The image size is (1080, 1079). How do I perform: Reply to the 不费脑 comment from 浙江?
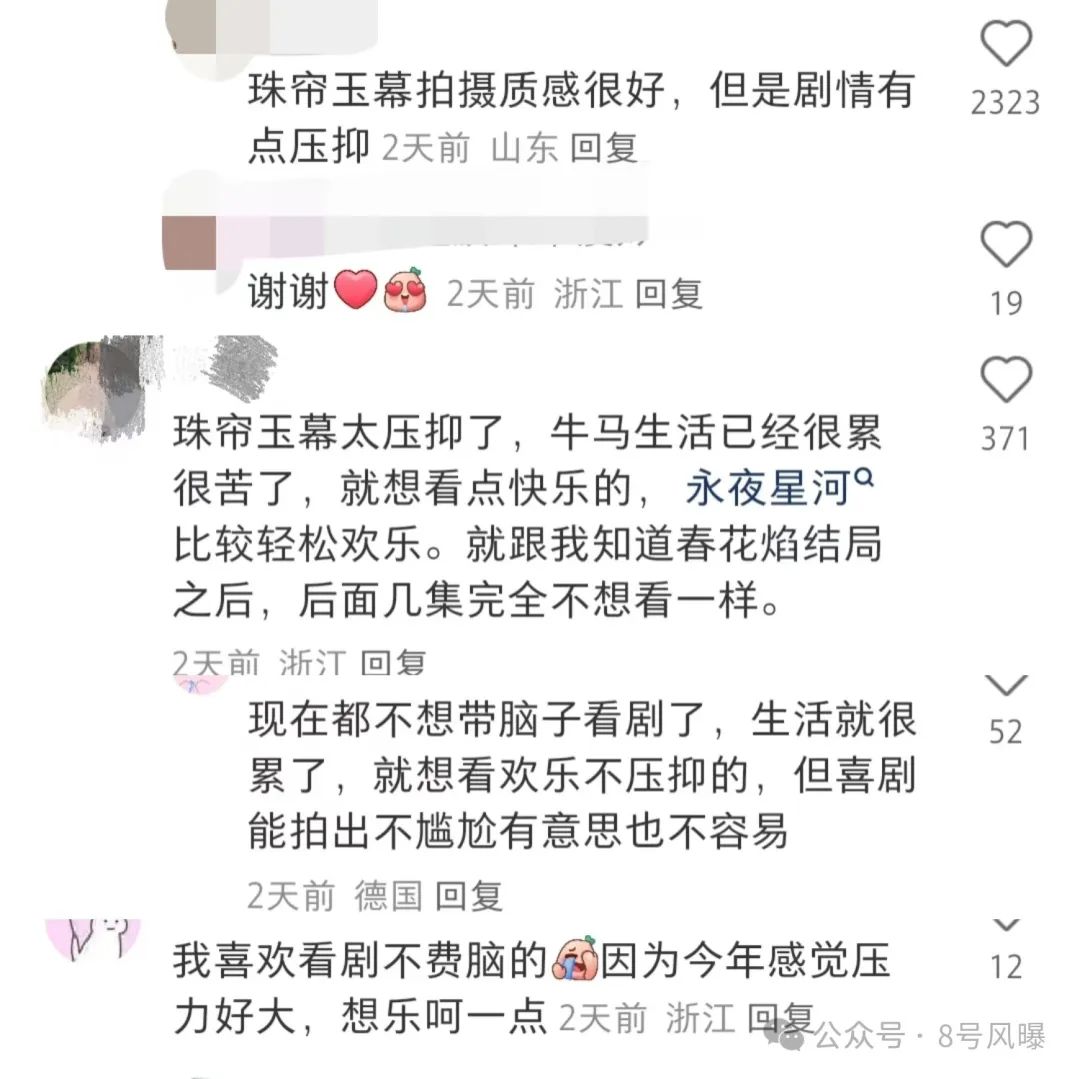pos(781,1018)
